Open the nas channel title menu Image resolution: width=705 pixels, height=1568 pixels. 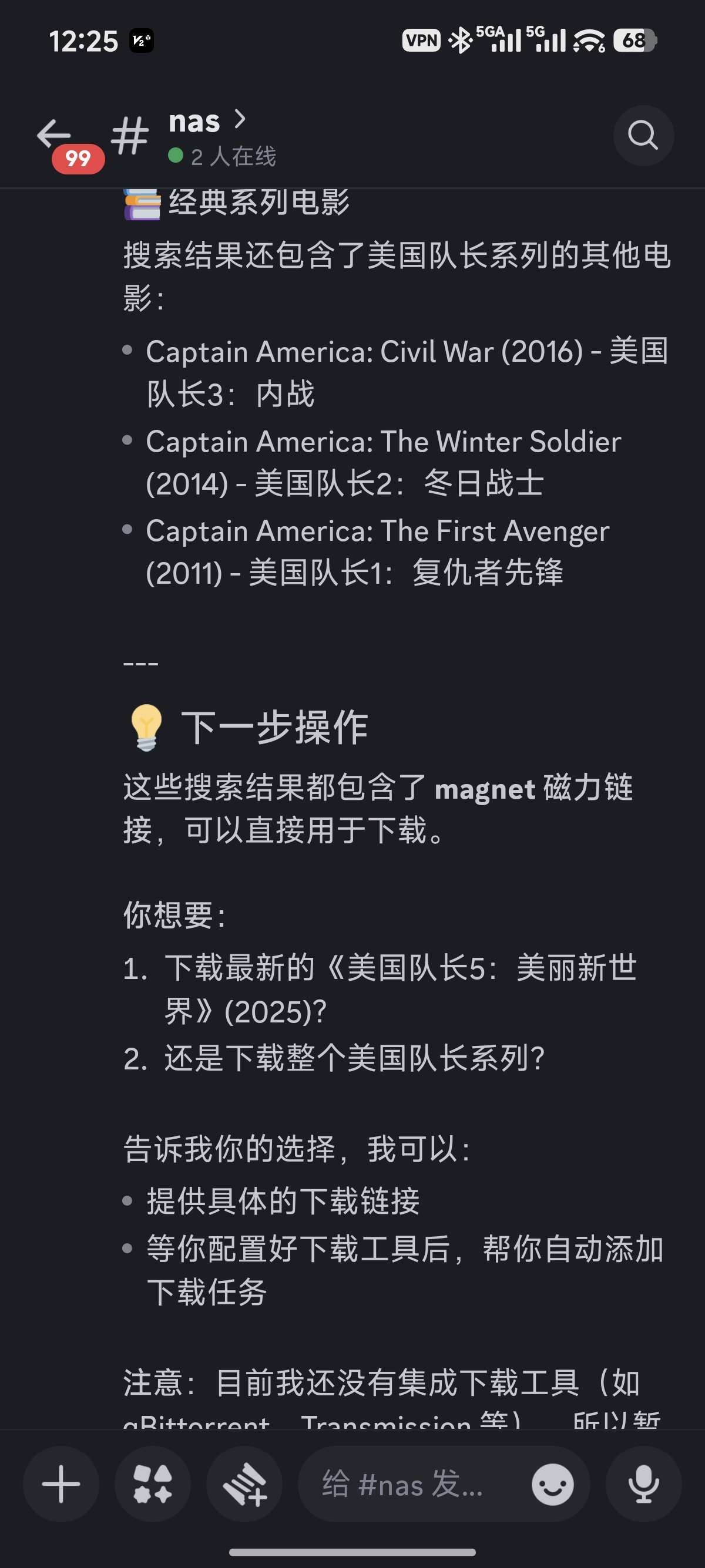[x=194, y=123]
